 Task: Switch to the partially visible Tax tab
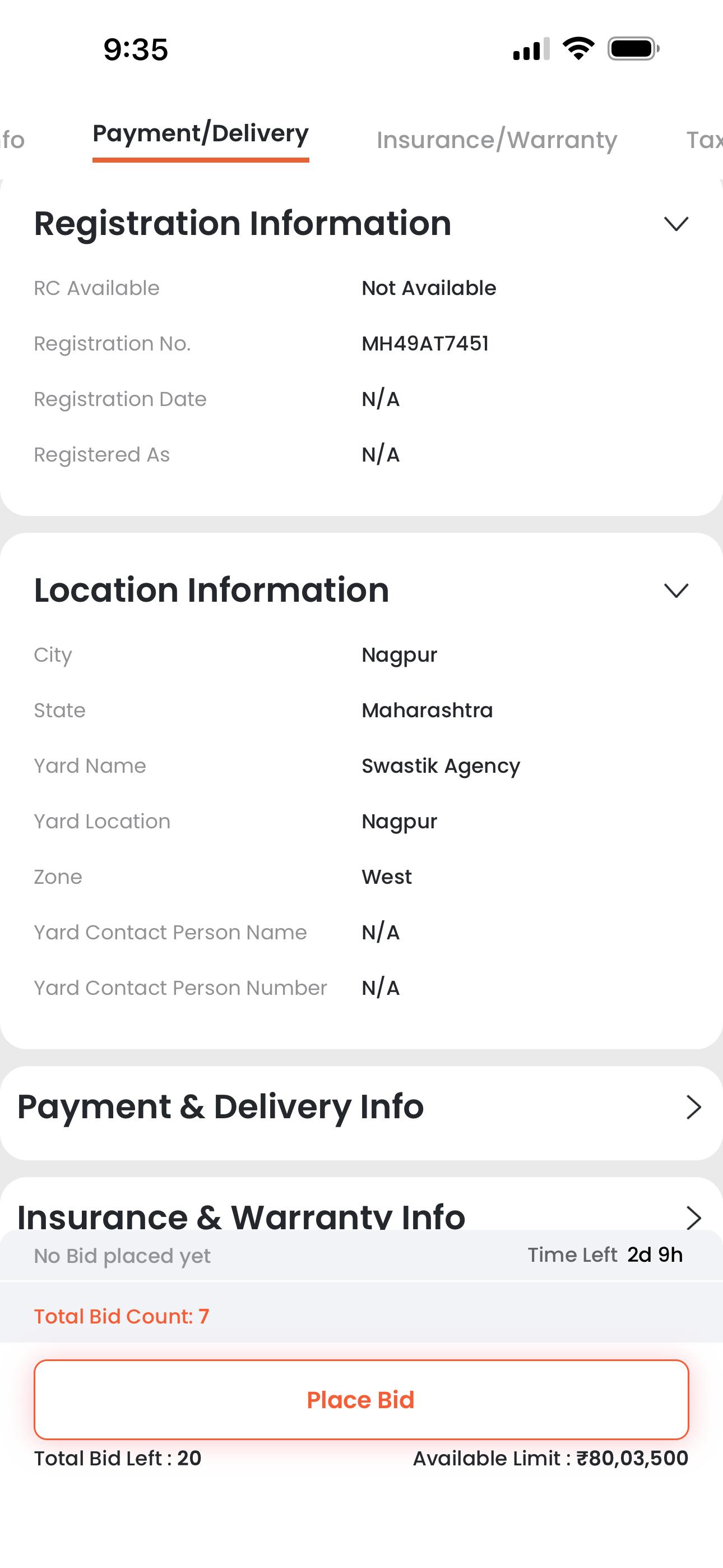704,140
